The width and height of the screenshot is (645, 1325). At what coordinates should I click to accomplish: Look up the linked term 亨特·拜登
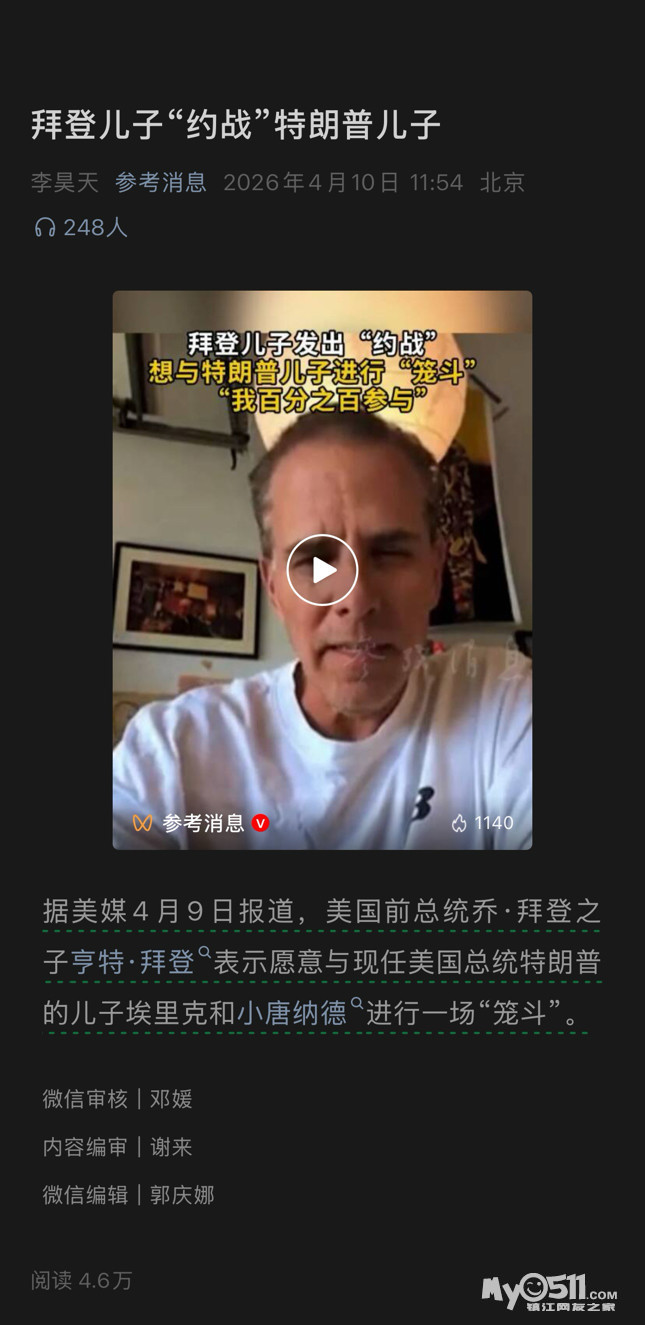click(133, 962)
